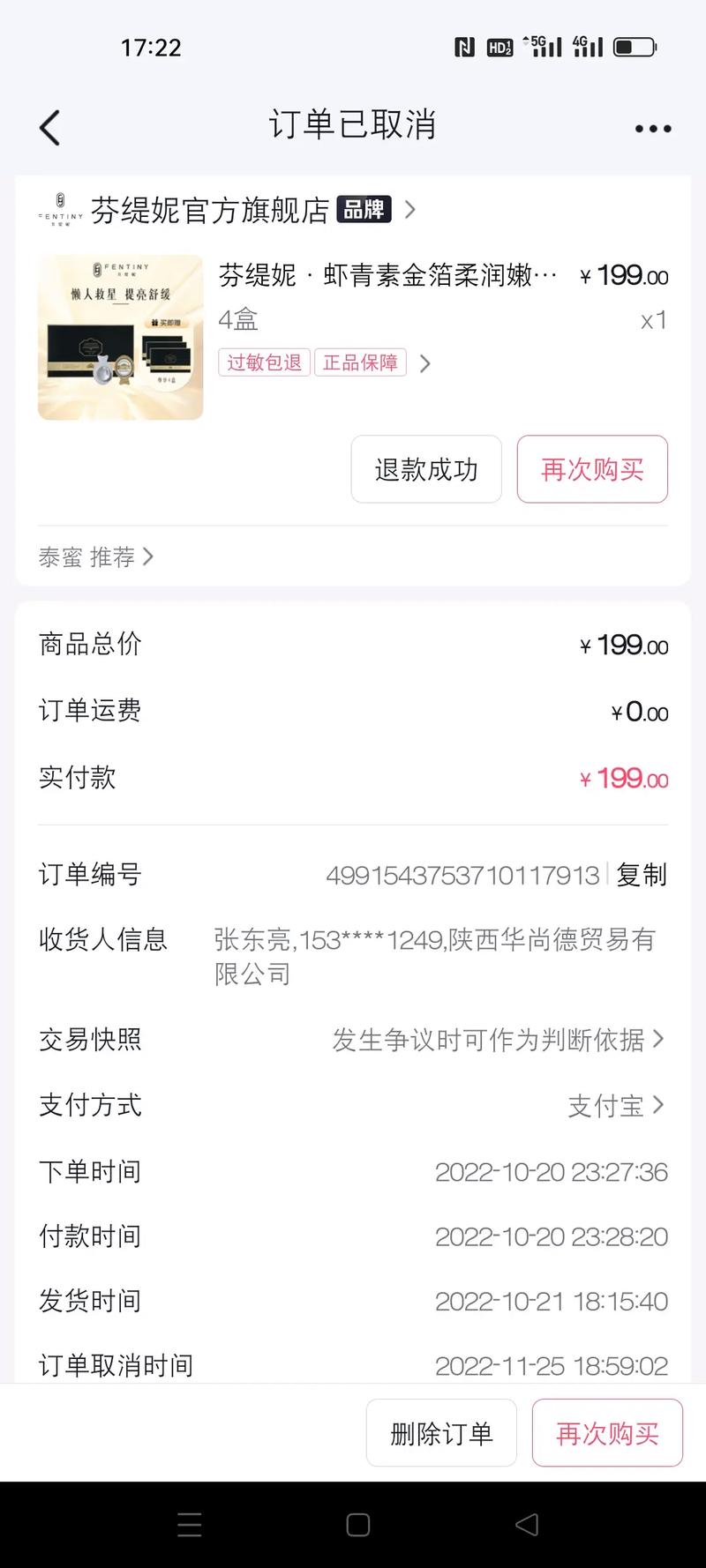The width and height of the screenshot is (706, 1568).
Task: Open the 芬缇妮 product thumbnail
Action: [121, 338]
